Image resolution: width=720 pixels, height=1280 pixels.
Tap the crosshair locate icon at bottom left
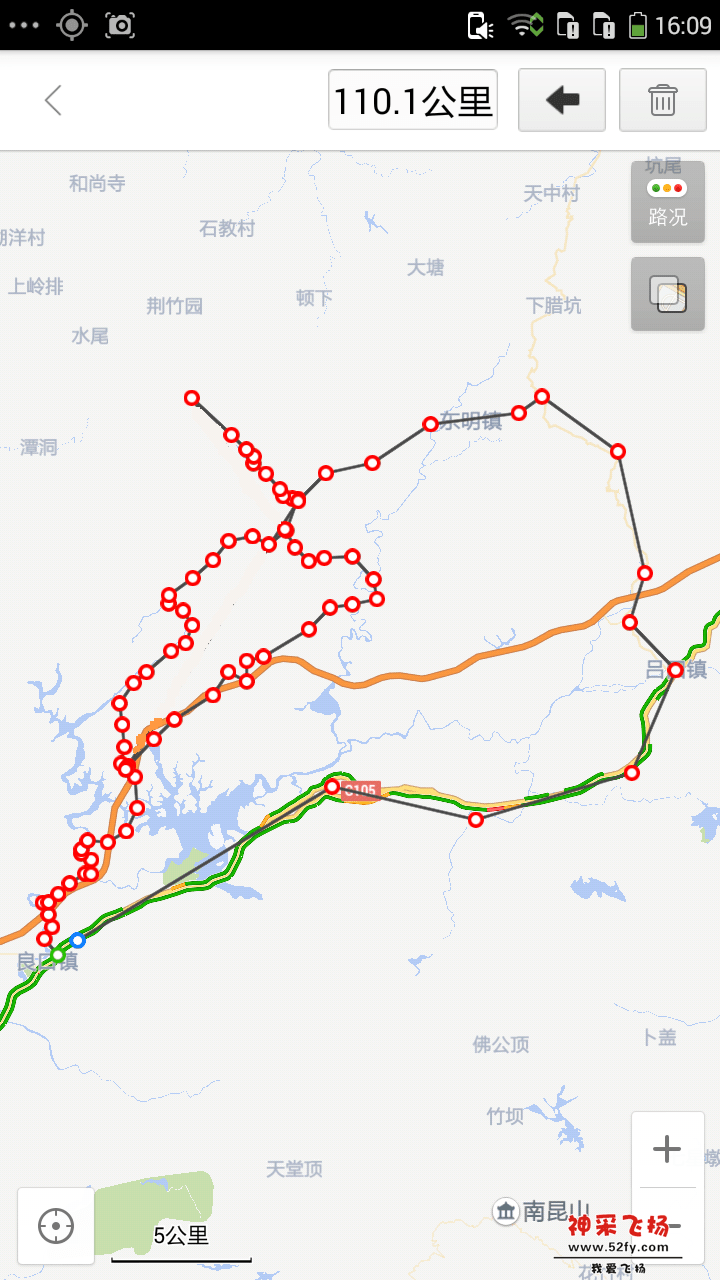55,1225
